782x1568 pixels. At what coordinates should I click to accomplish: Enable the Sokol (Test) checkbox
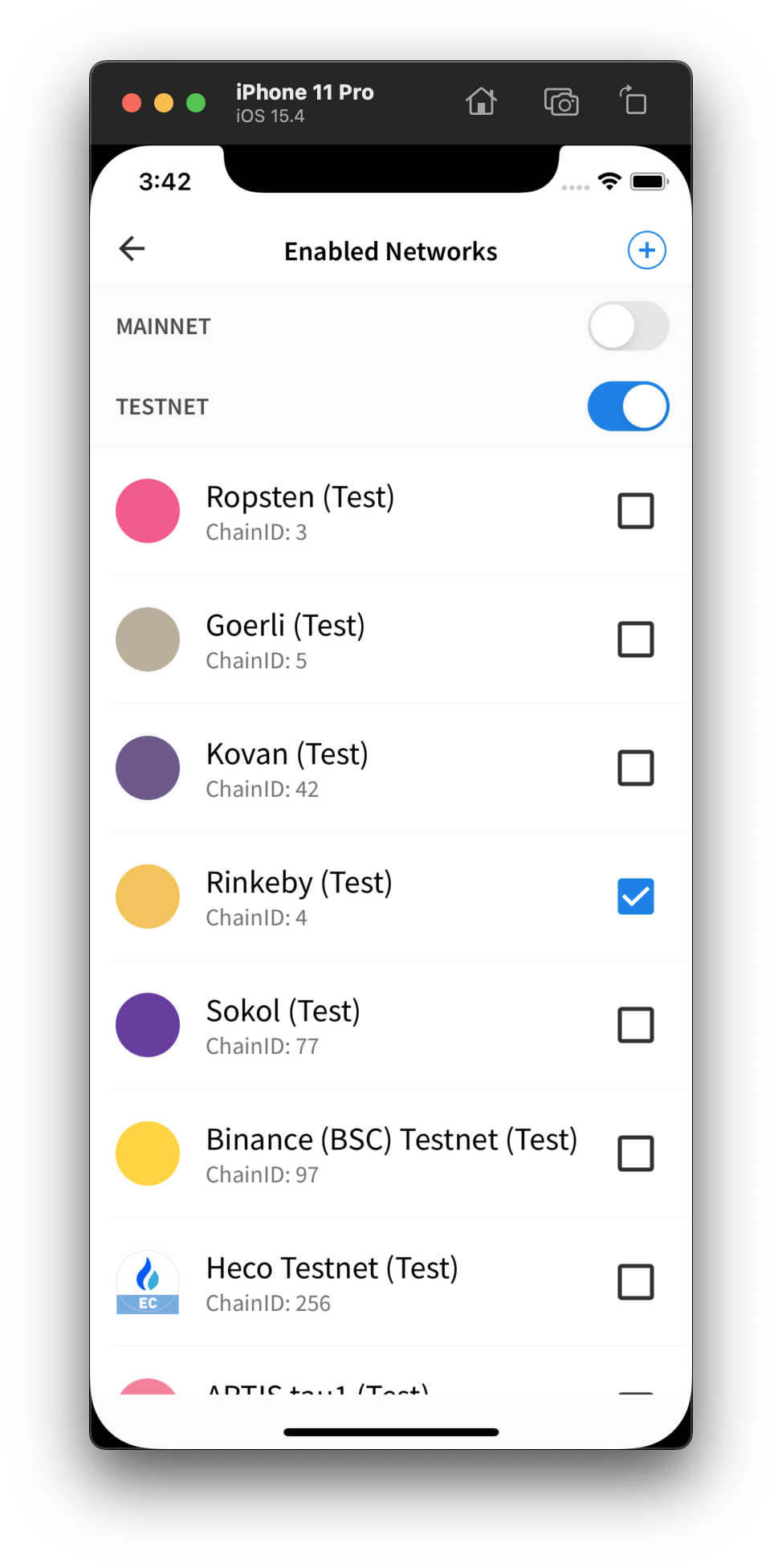point(635,1025)
